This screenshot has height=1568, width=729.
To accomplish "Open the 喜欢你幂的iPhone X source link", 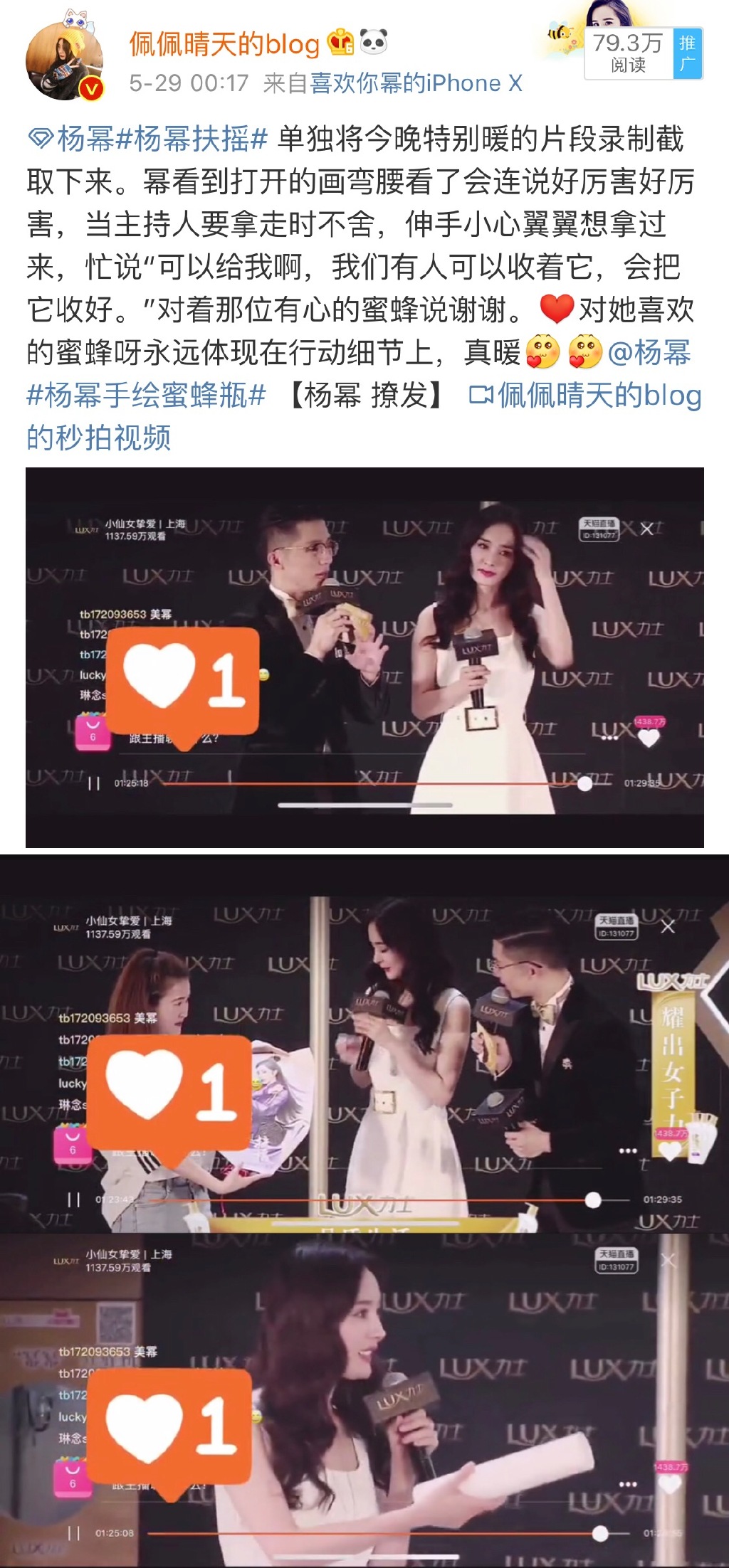I will click(416, 83).
